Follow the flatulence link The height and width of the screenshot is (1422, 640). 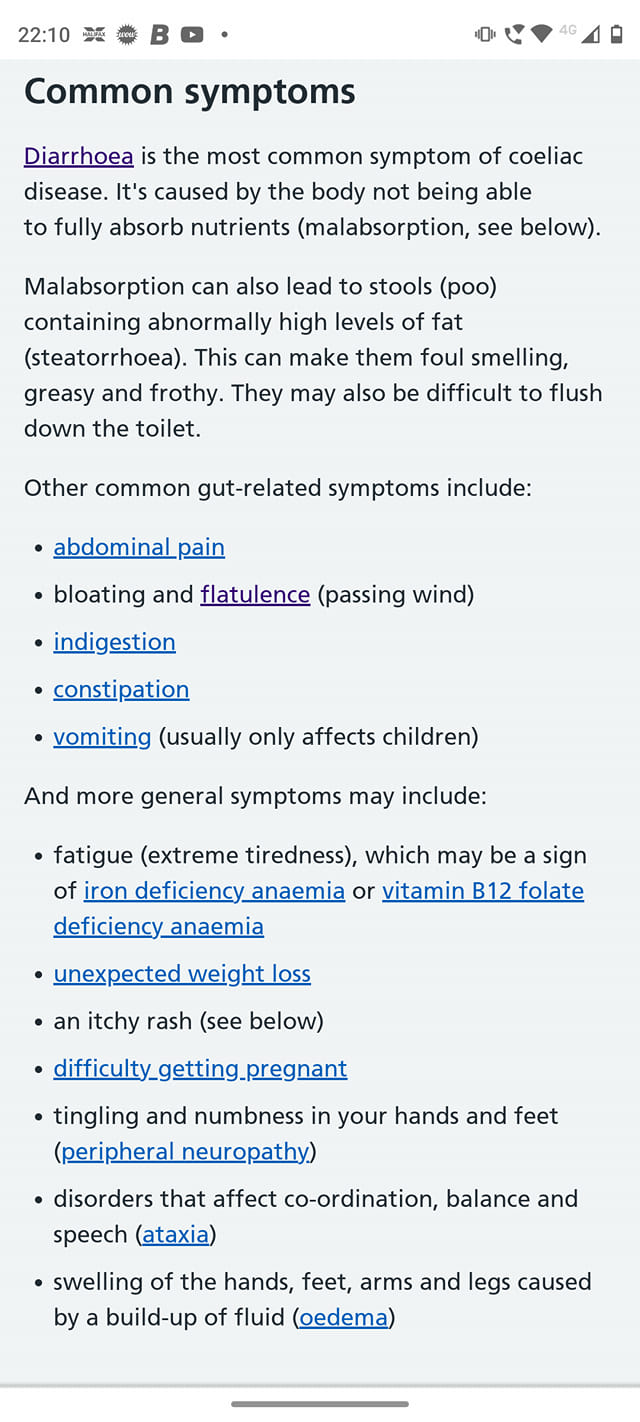pos(255,594)
